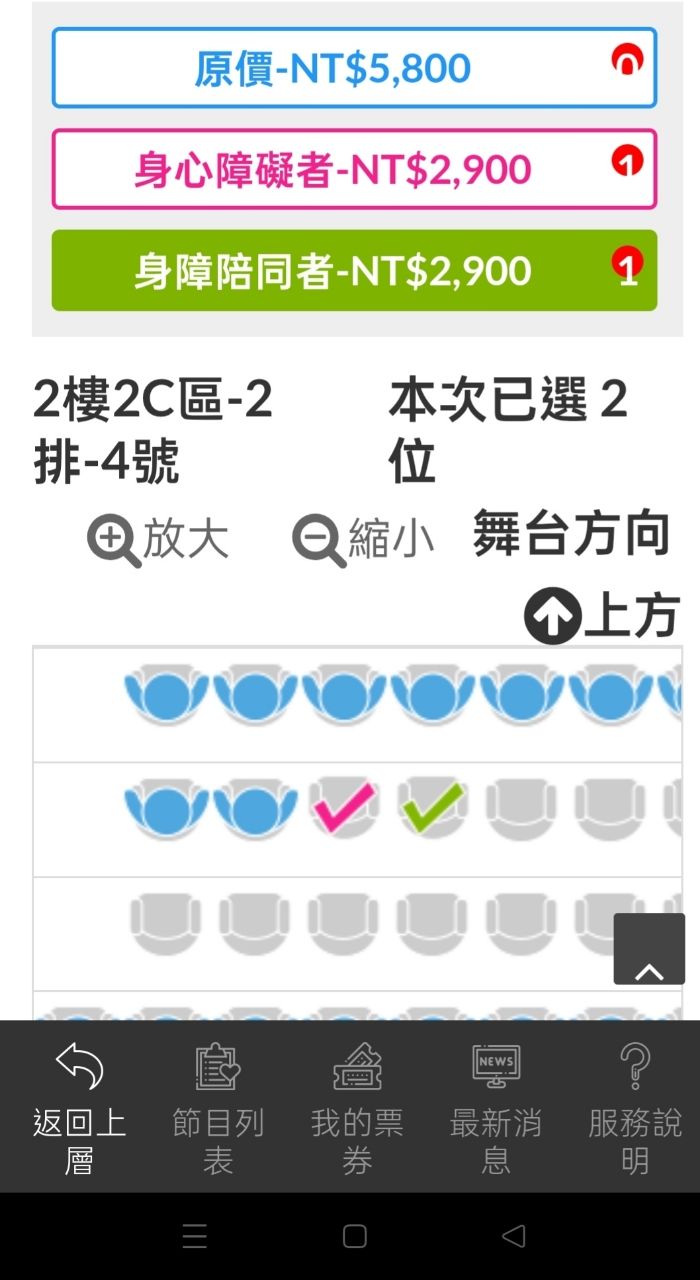Open 服務說明 service help
The width and height of the screenshot is (700, 1280).
[635, 1105]
